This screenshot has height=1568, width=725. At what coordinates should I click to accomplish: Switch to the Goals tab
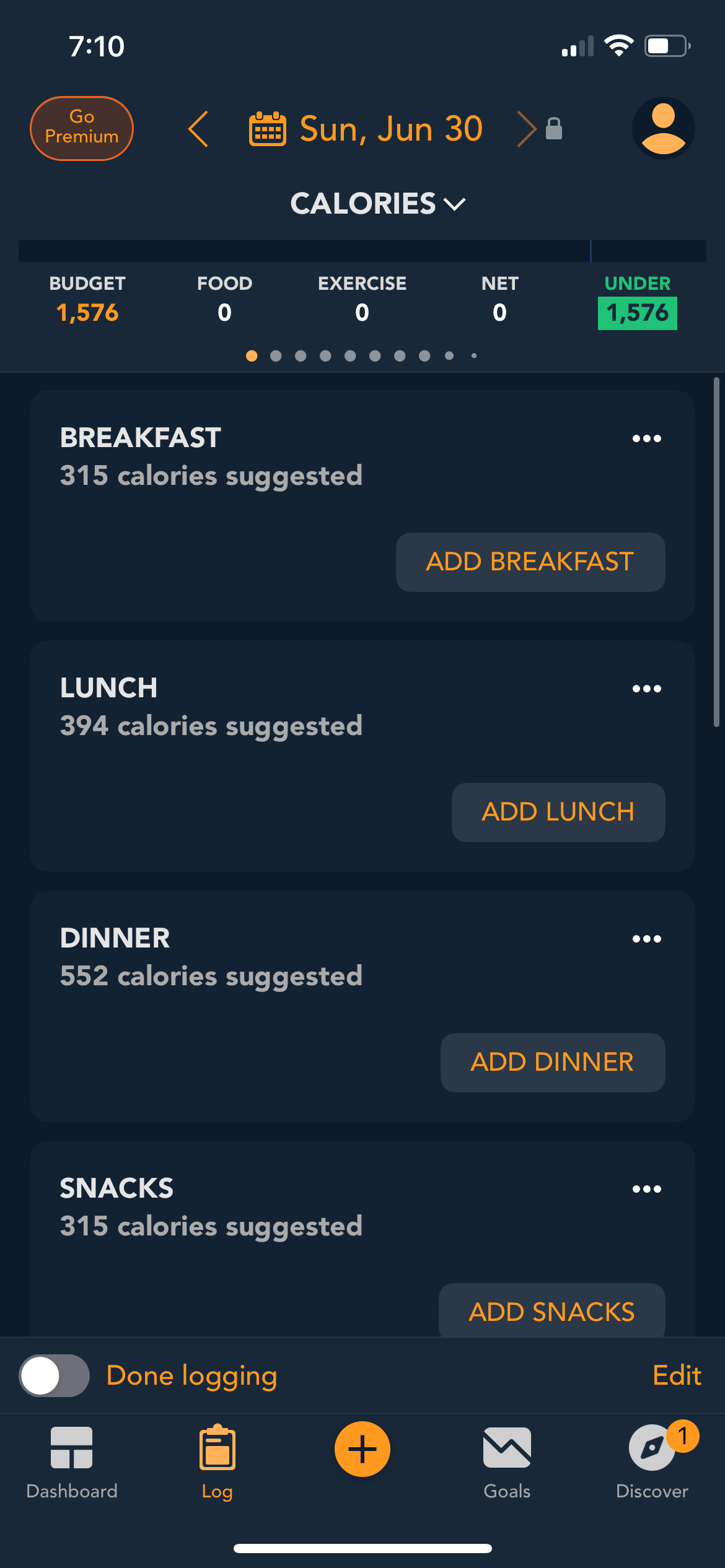coord(507,1463)
